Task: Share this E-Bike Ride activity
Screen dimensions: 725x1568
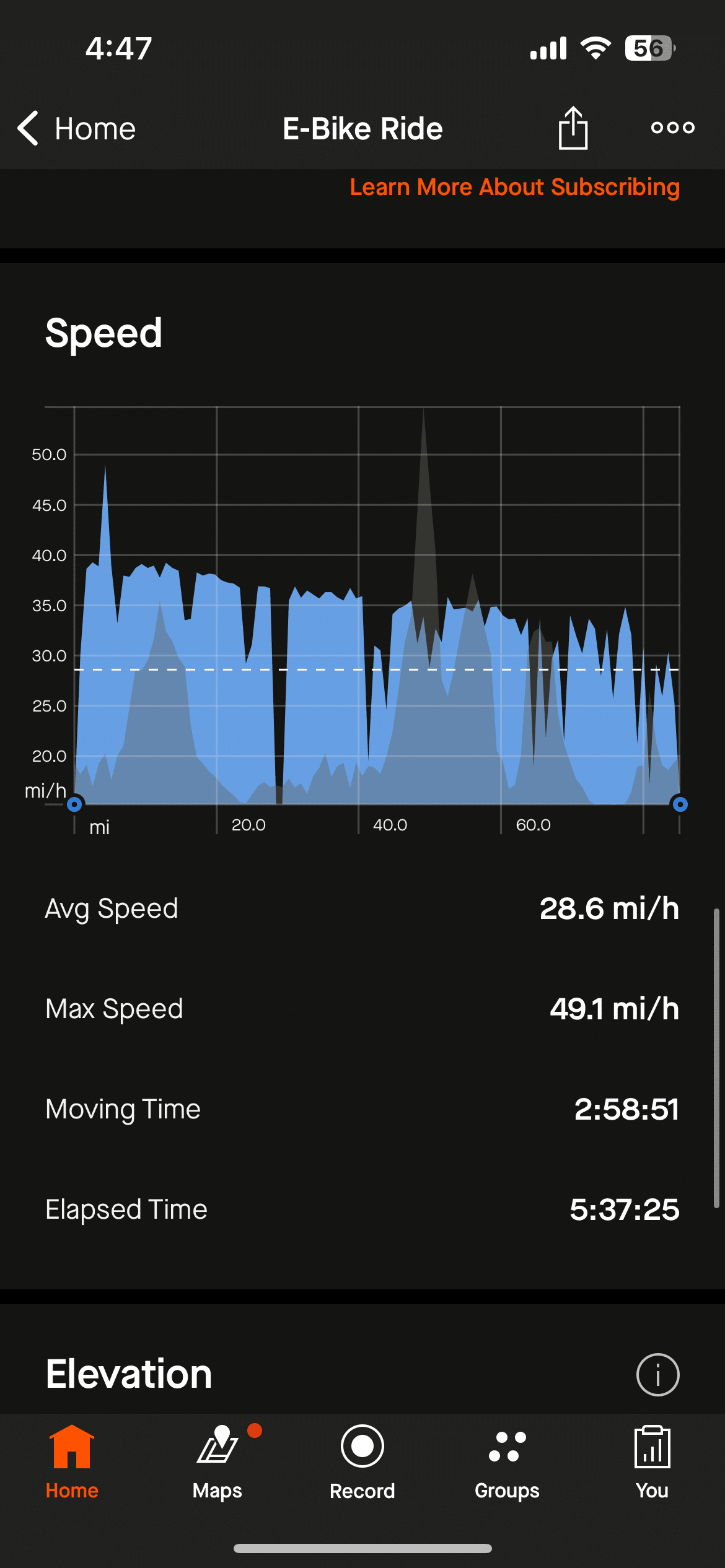Action: (x=573, y=128)
